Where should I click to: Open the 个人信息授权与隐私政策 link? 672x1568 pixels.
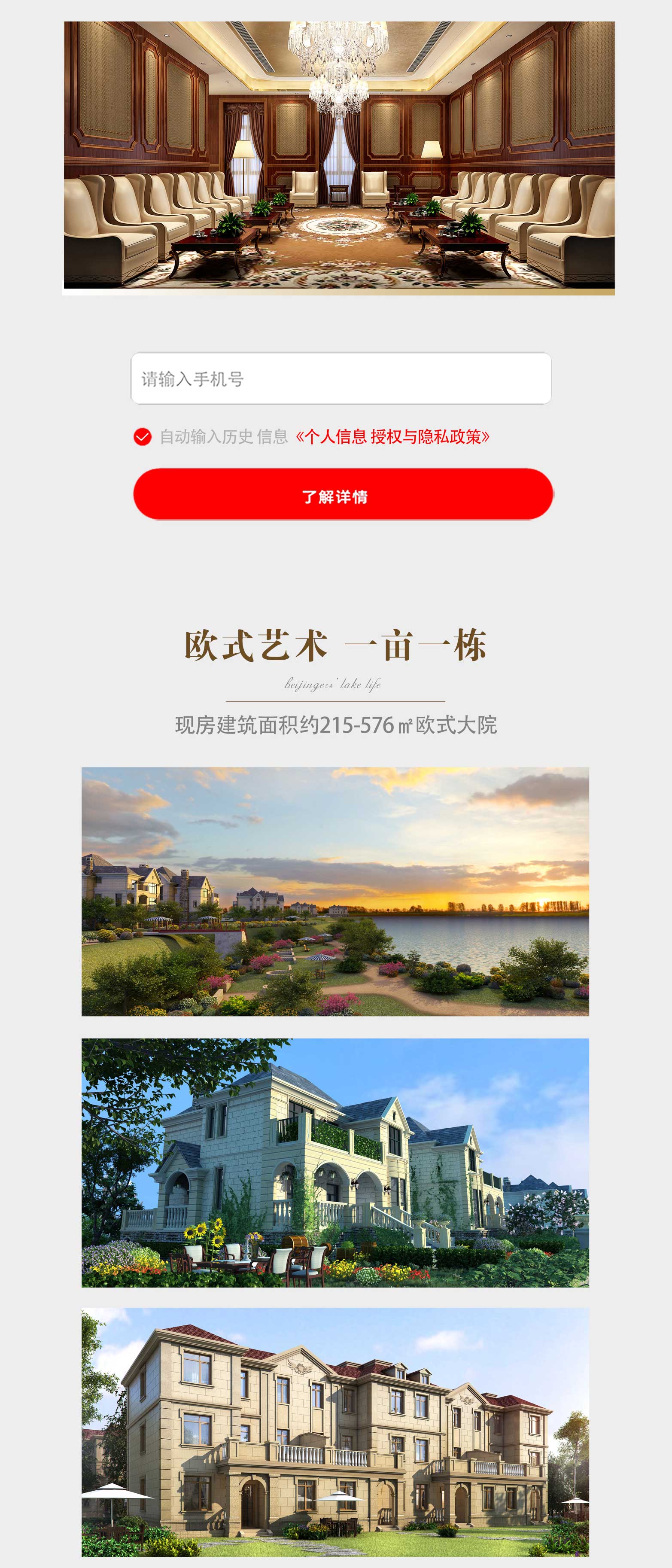click(x=392, y=436)
